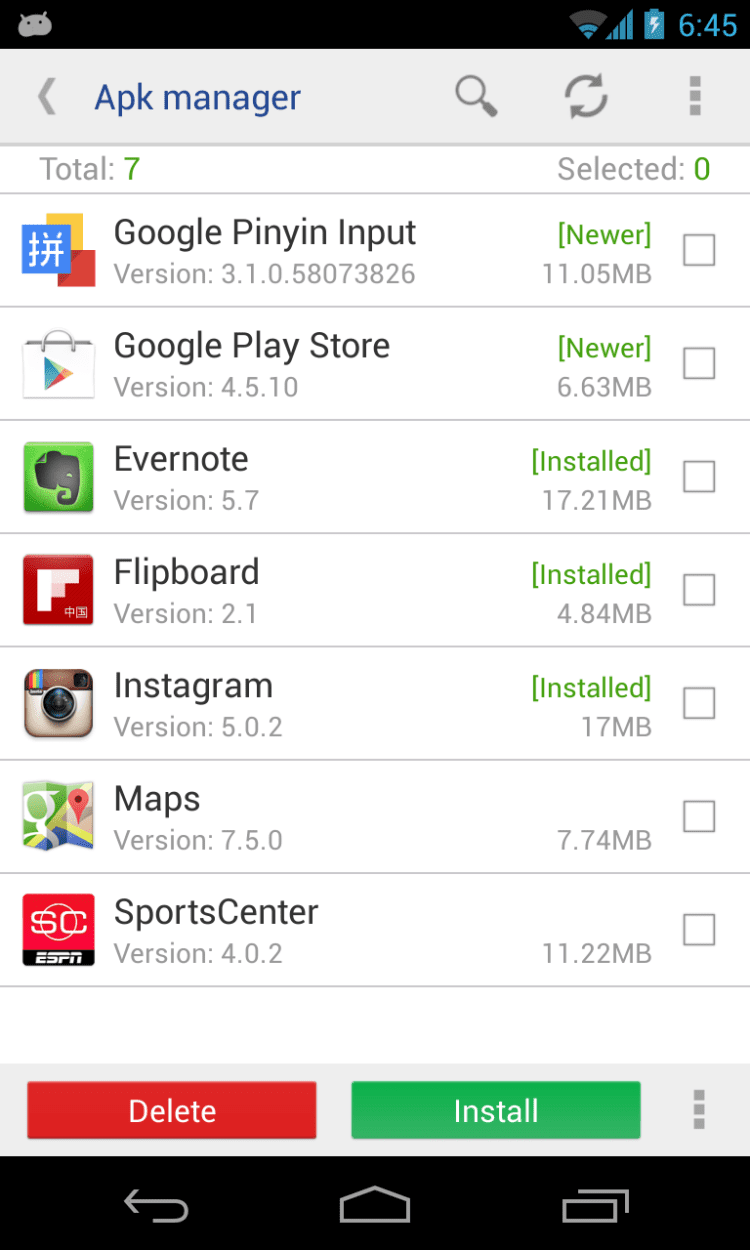Tick the SportsCenter checkbox
The height and width of the screenshot is (1250, 750).
tap(699, 930)
